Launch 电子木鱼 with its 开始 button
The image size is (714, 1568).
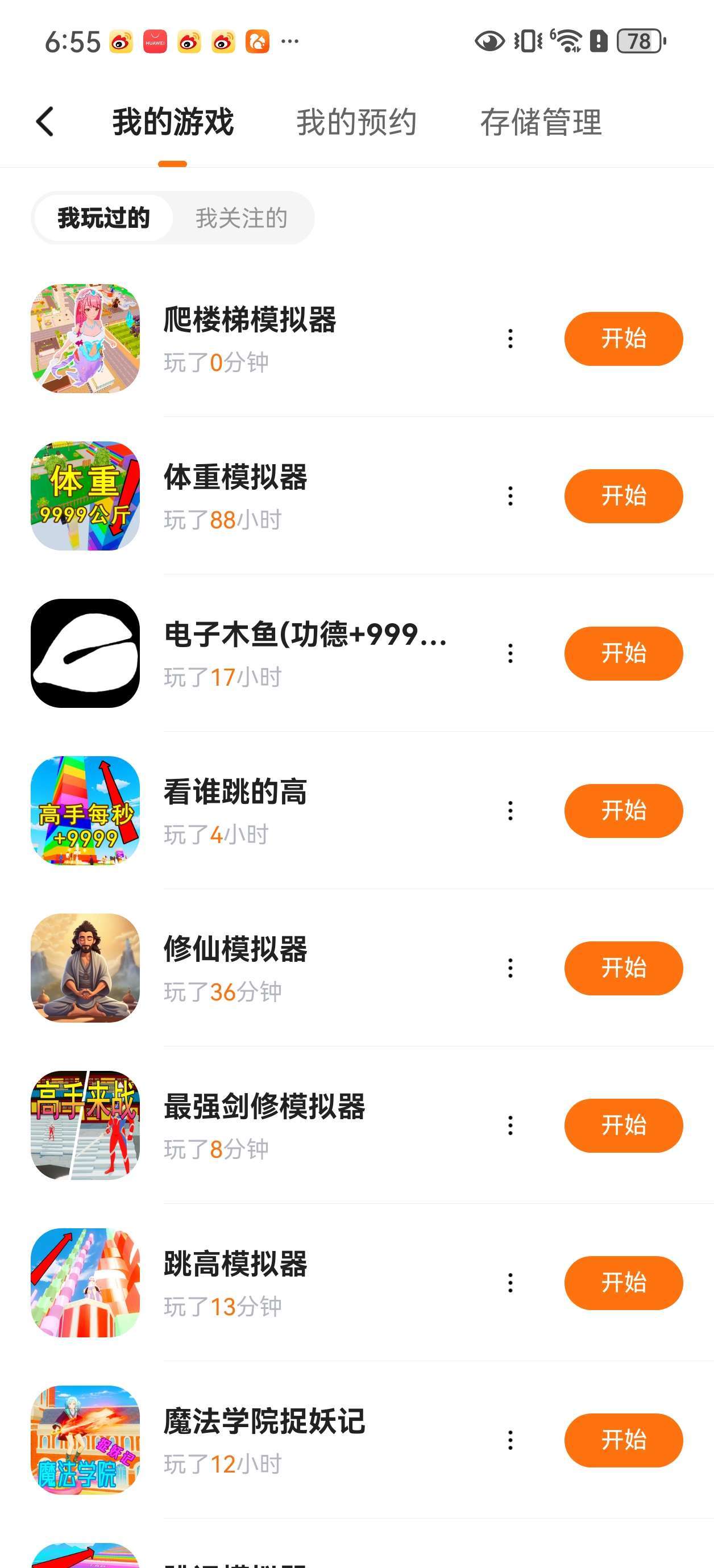[622, 653]
